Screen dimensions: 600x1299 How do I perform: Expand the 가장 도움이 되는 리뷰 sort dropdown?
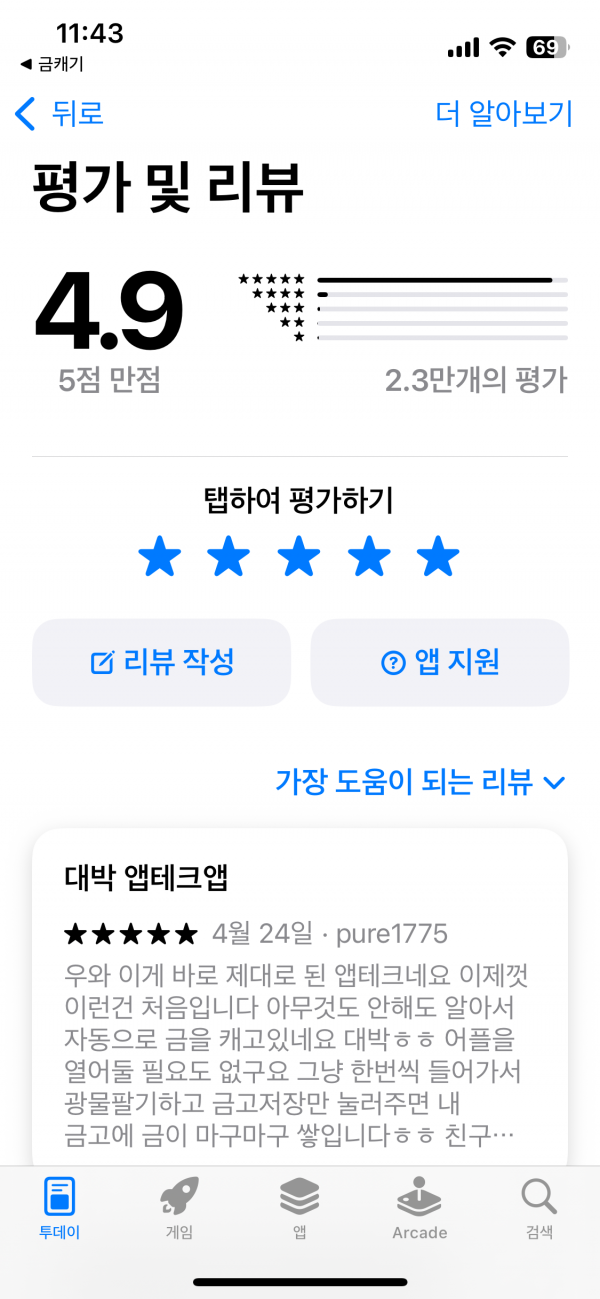click(x=421, y=781)
